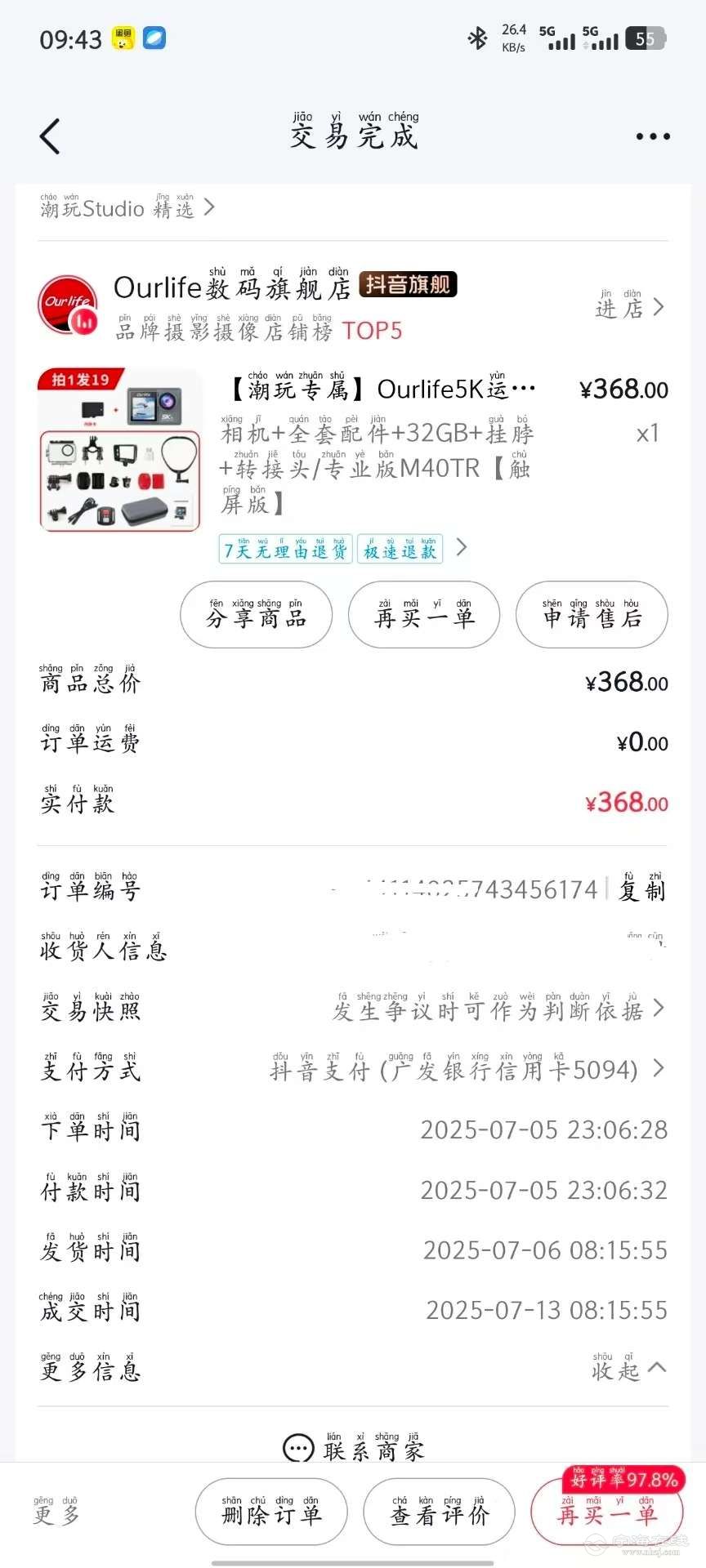The width and height of the screenshot is (706, 1568).
Task: Collapse extra details with 收起
Action: point(629,1370)
